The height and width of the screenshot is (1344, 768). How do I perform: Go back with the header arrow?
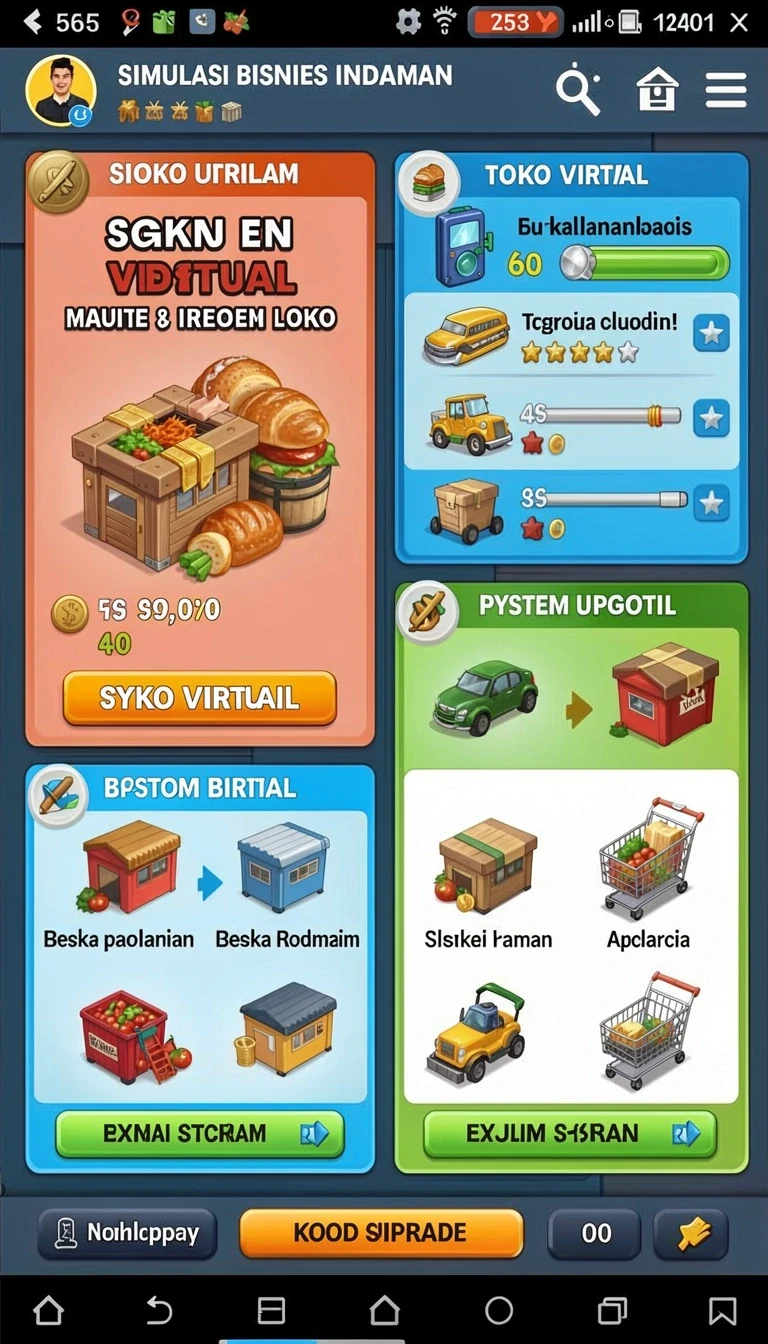(33, 22)
